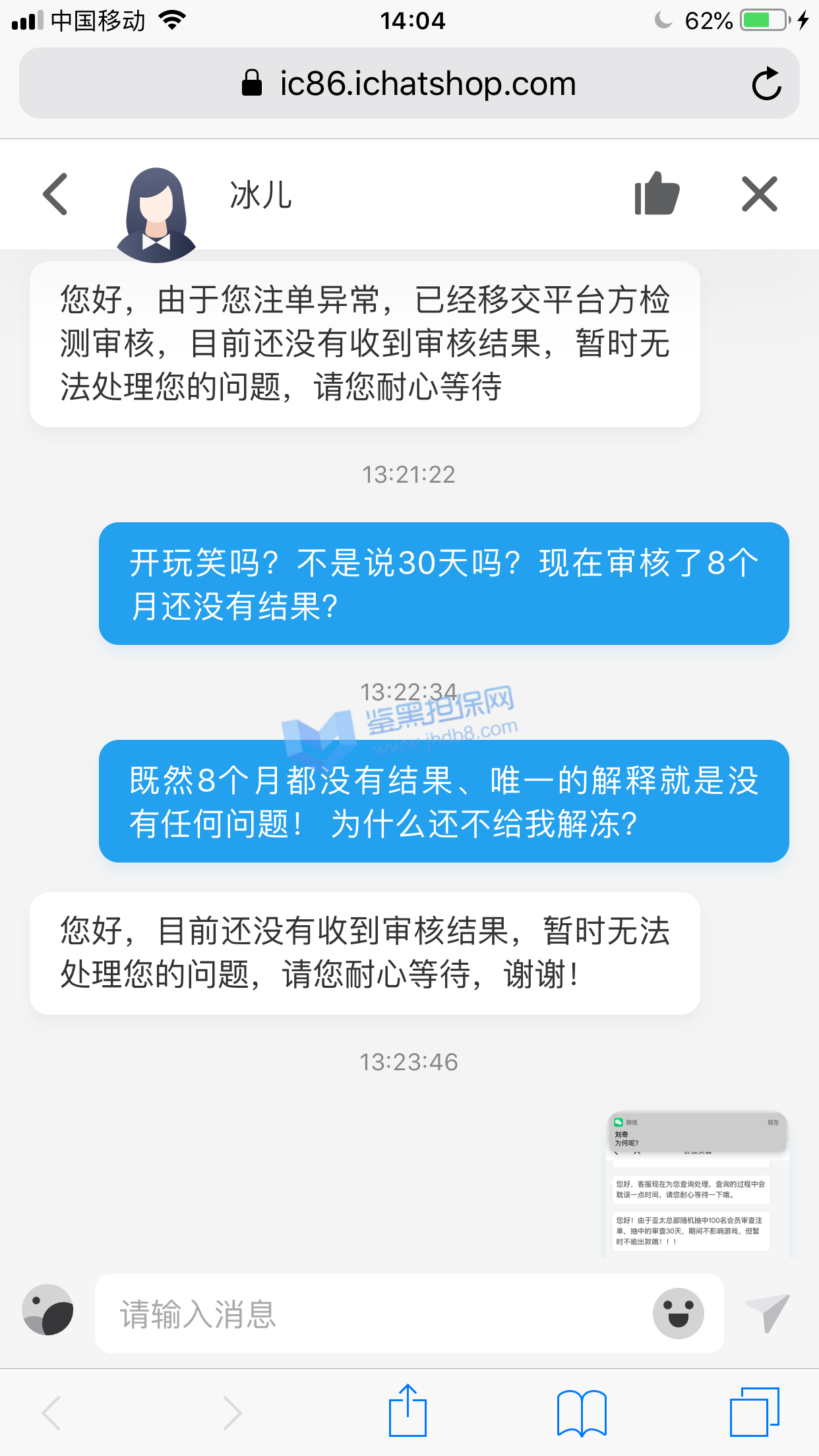Reload the ic86.ichatshop.com page

click(766, 84)
